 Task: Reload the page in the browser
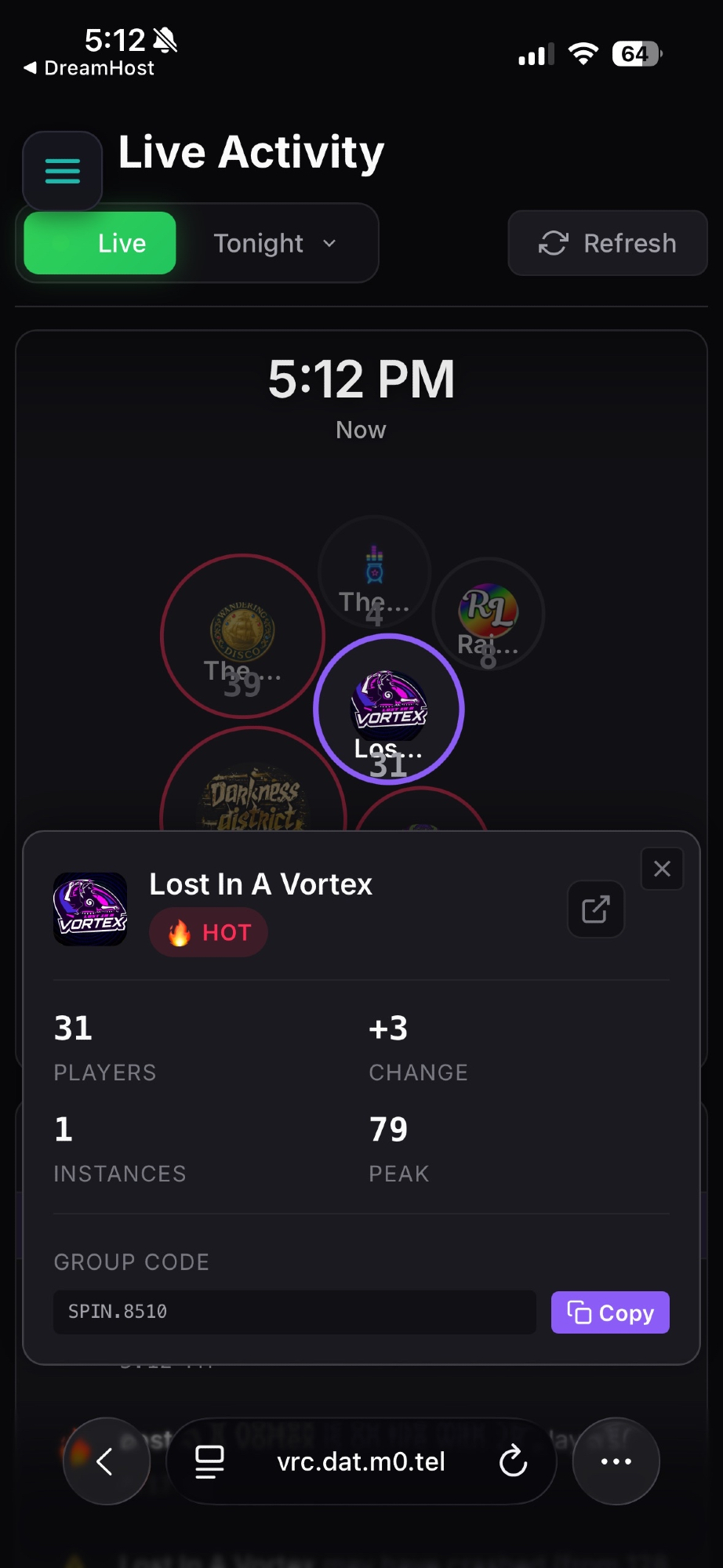coord(513,1461)
